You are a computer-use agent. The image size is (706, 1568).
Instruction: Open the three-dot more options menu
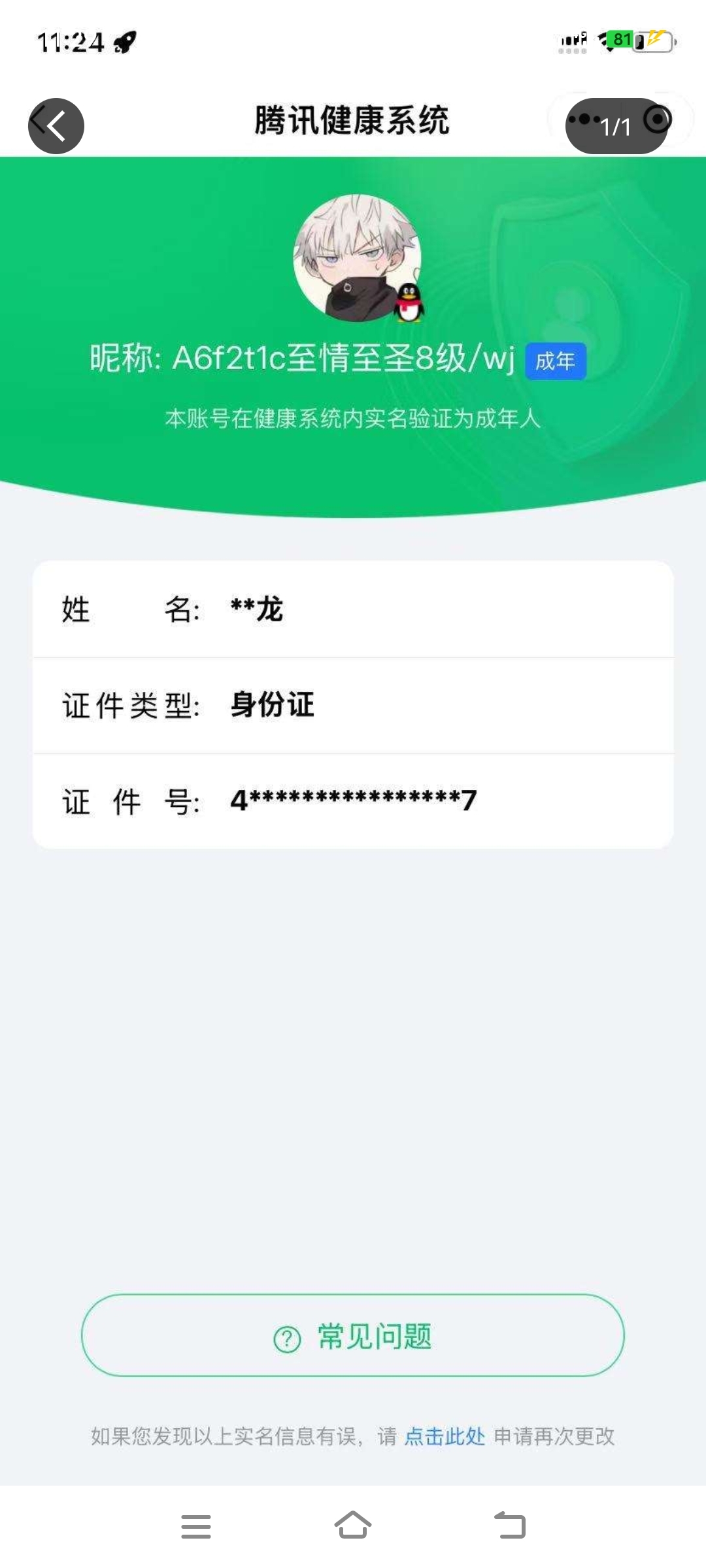coord(584,120)
